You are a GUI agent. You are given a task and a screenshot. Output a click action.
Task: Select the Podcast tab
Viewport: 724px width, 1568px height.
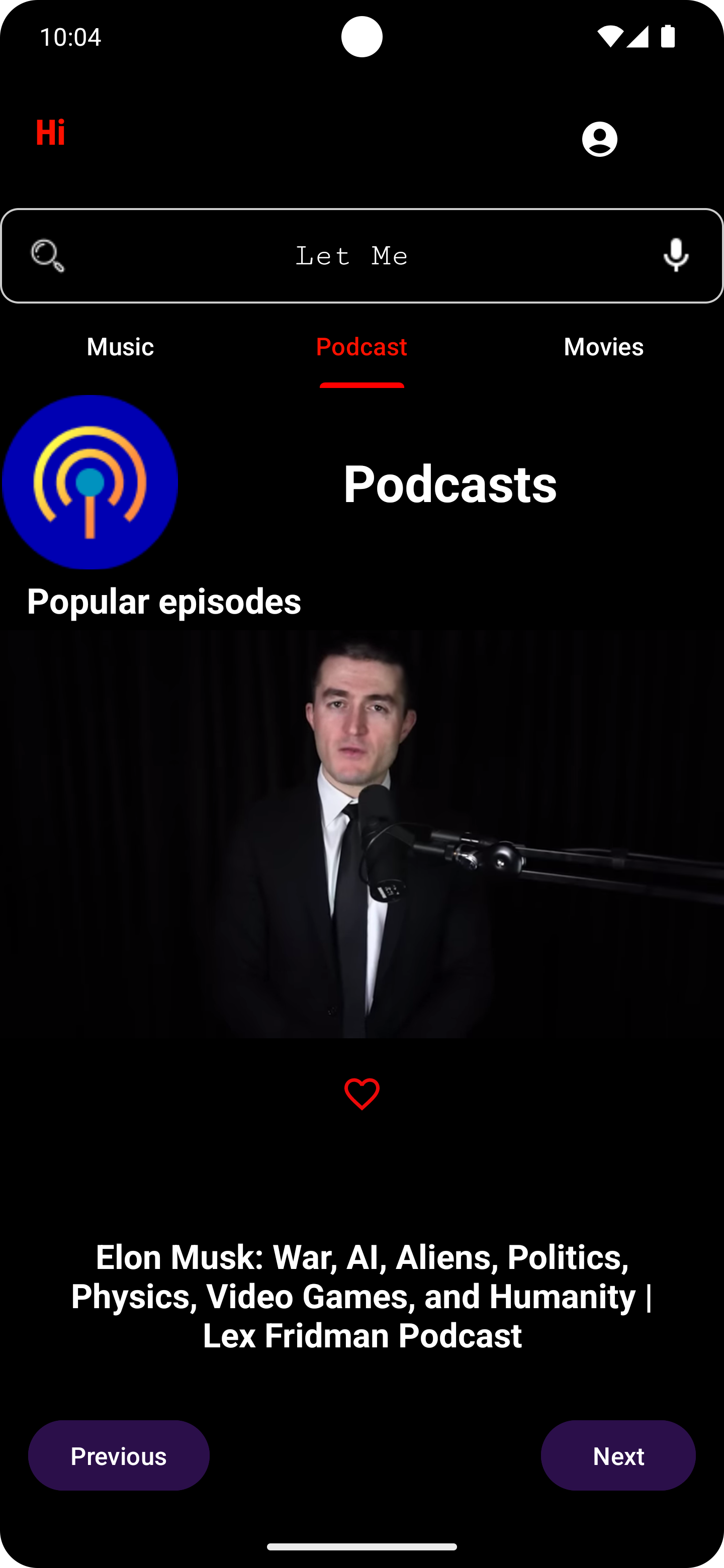tap(361, 346)
